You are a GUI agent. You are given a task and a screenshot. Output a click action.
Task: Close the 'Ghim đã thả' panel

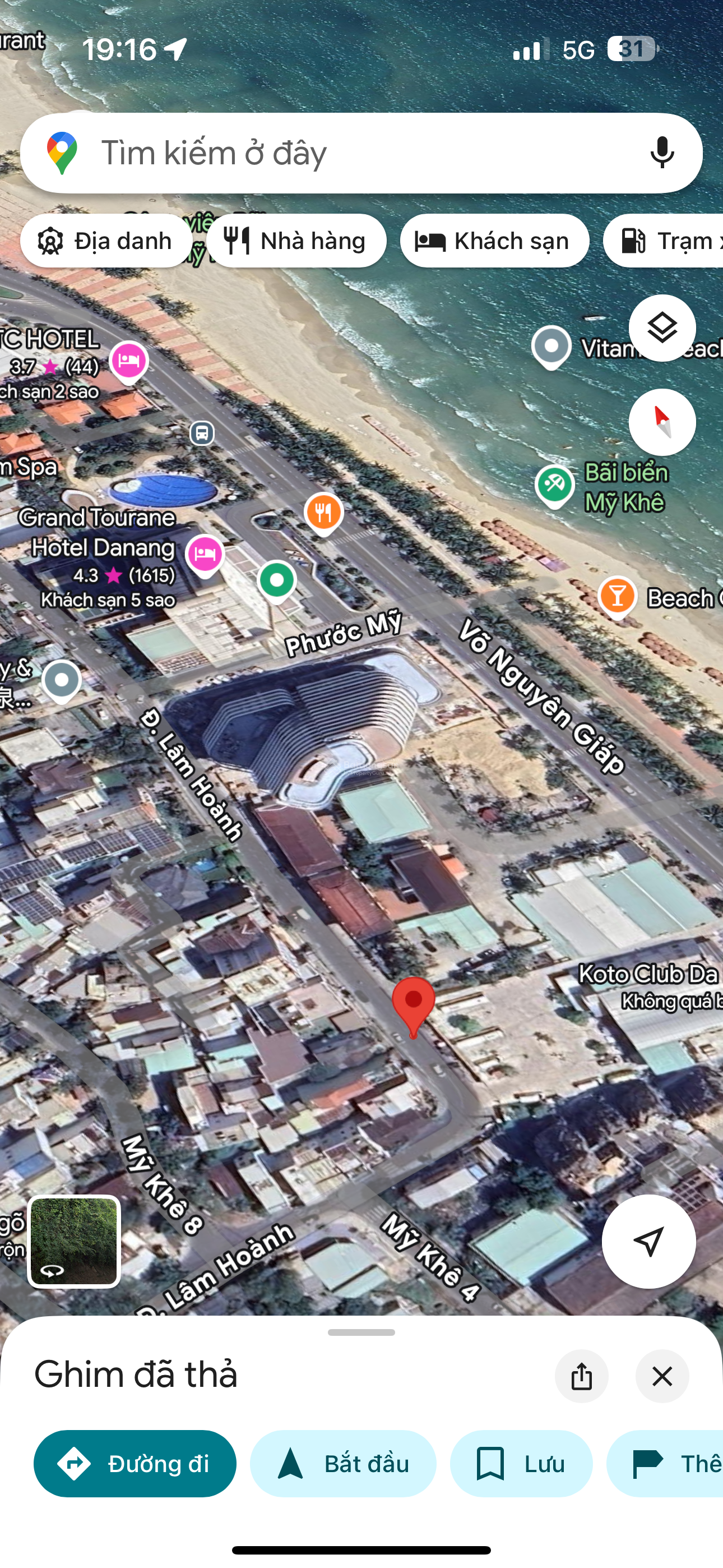coord(661,1376)
